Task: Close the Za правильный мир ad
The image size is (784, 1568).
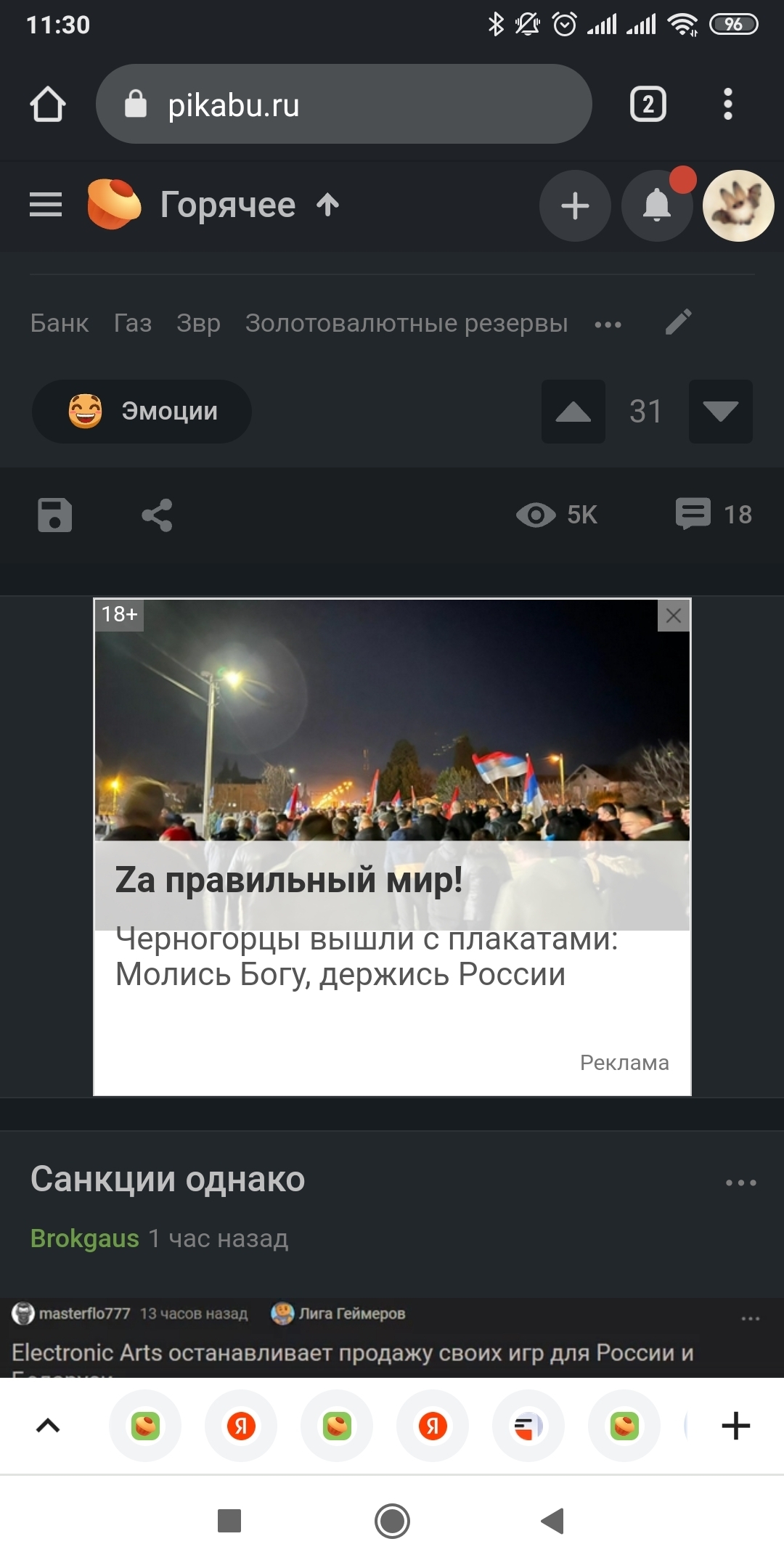Action: pos(673,616)
